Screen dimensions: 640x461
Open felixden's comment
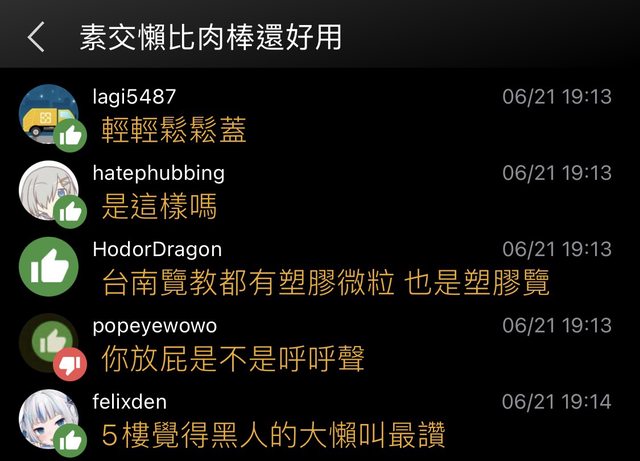[x=273, y=436]
